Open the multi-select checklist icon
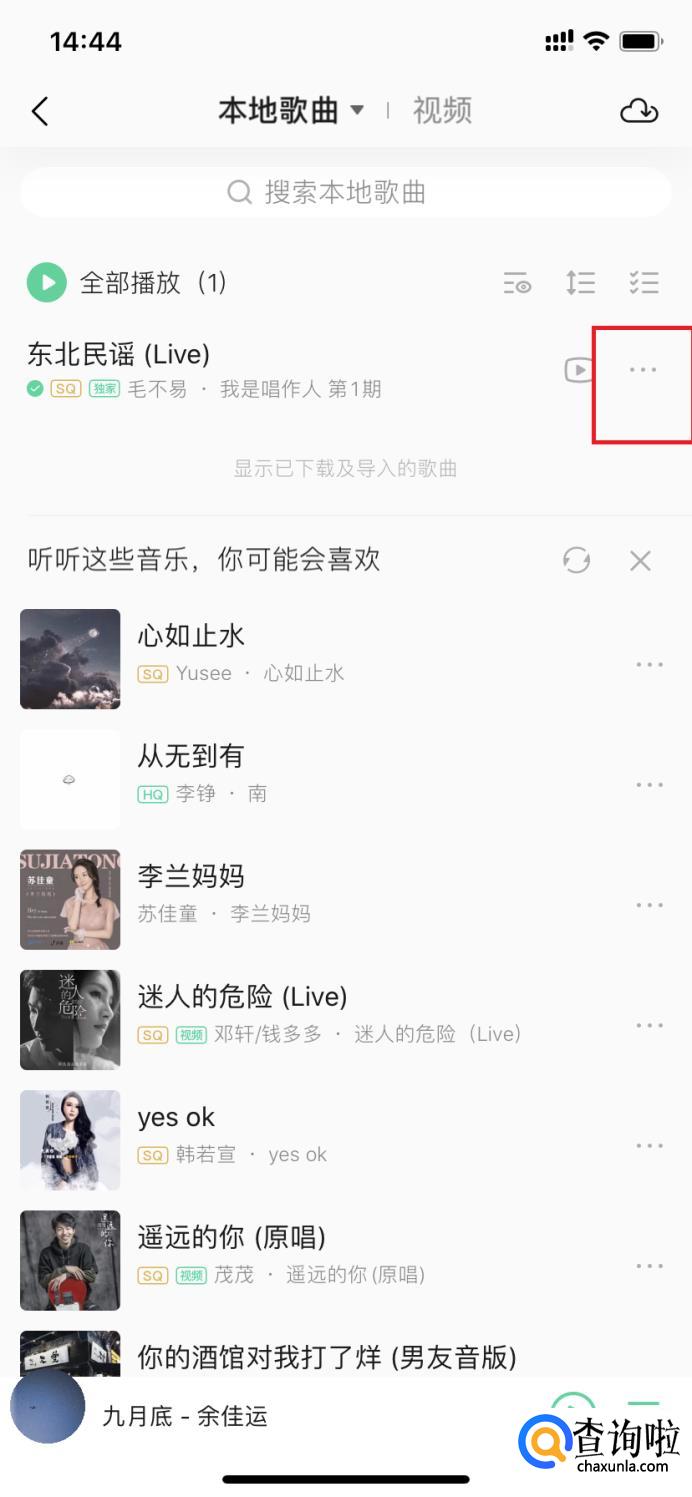Viewport: 692px width, 1497px height. tap(643, 283)
